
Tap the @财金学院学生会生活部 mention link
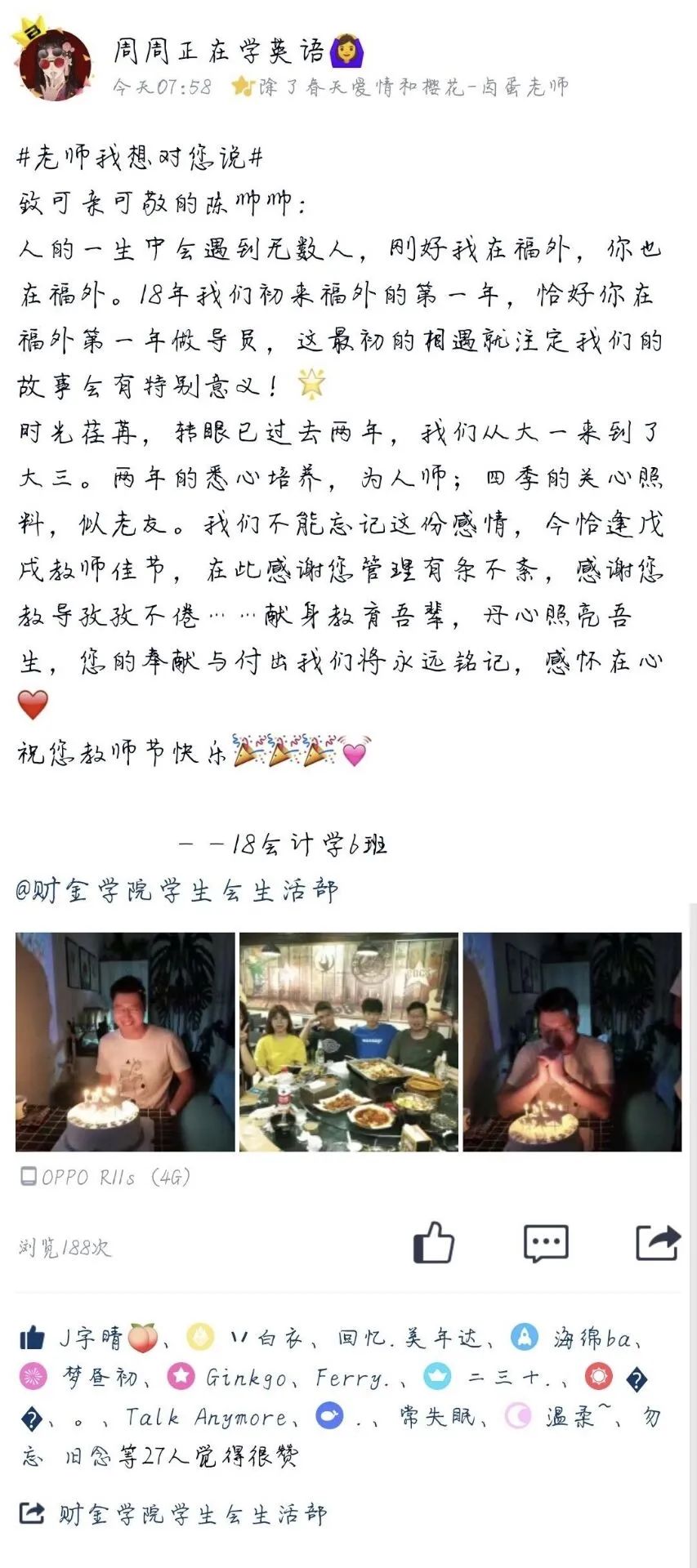(176, 890)
